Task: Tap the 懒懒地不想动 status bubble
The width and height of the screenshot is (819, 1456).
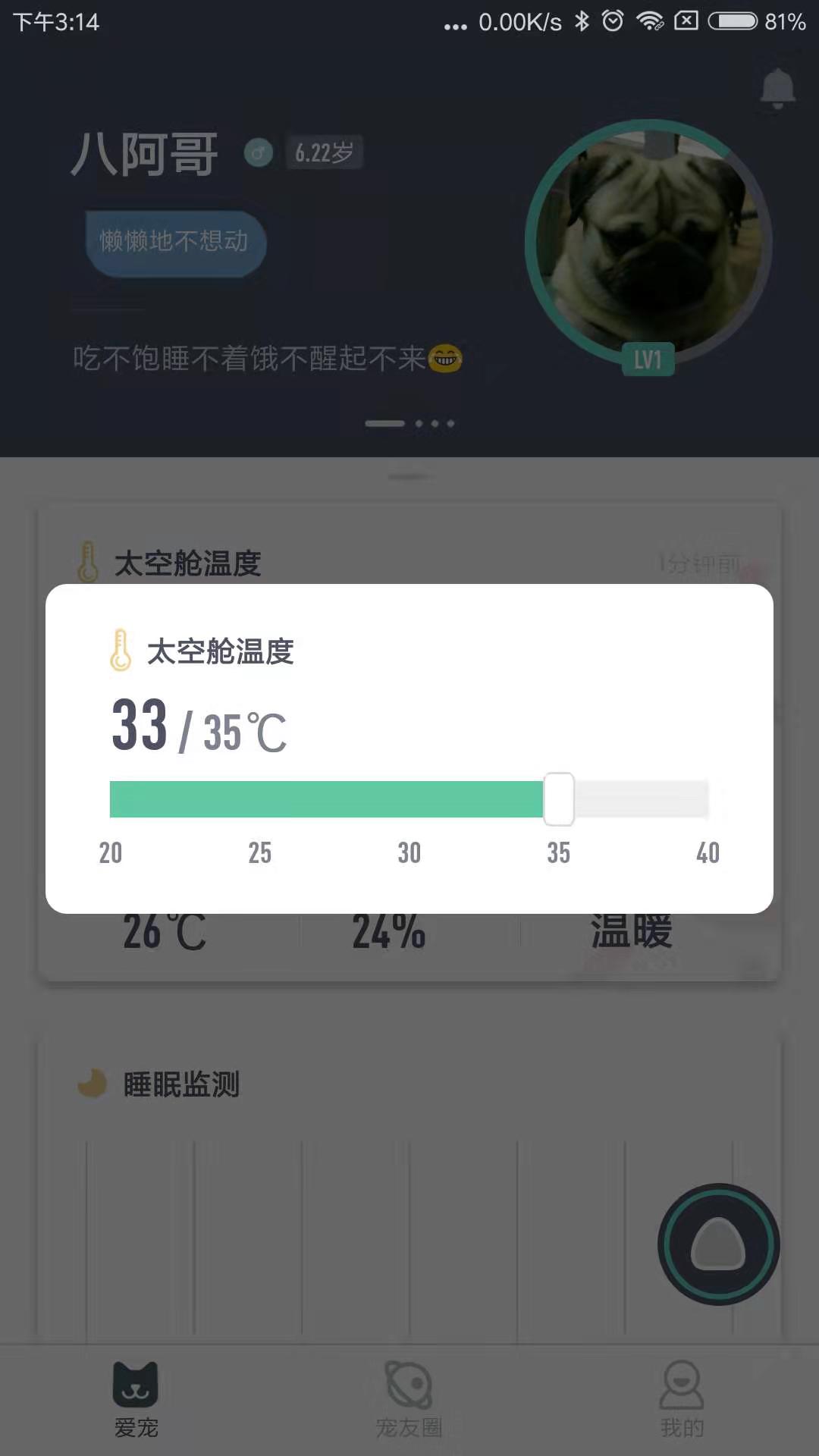Action: click(x=175, y=243)
